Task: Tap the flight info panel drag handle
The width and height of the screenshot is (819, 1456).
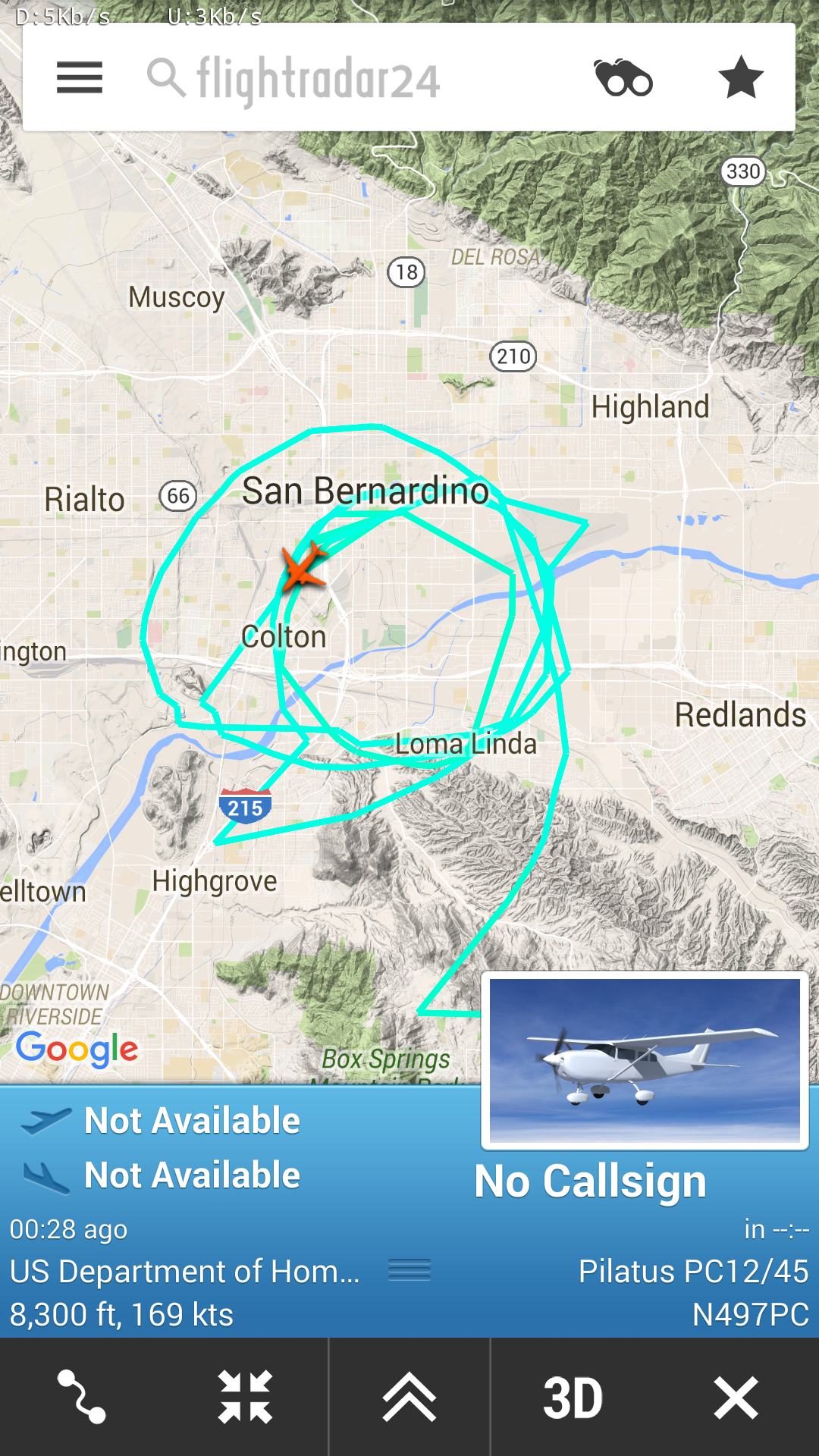Action: (x=409, y=1269)
